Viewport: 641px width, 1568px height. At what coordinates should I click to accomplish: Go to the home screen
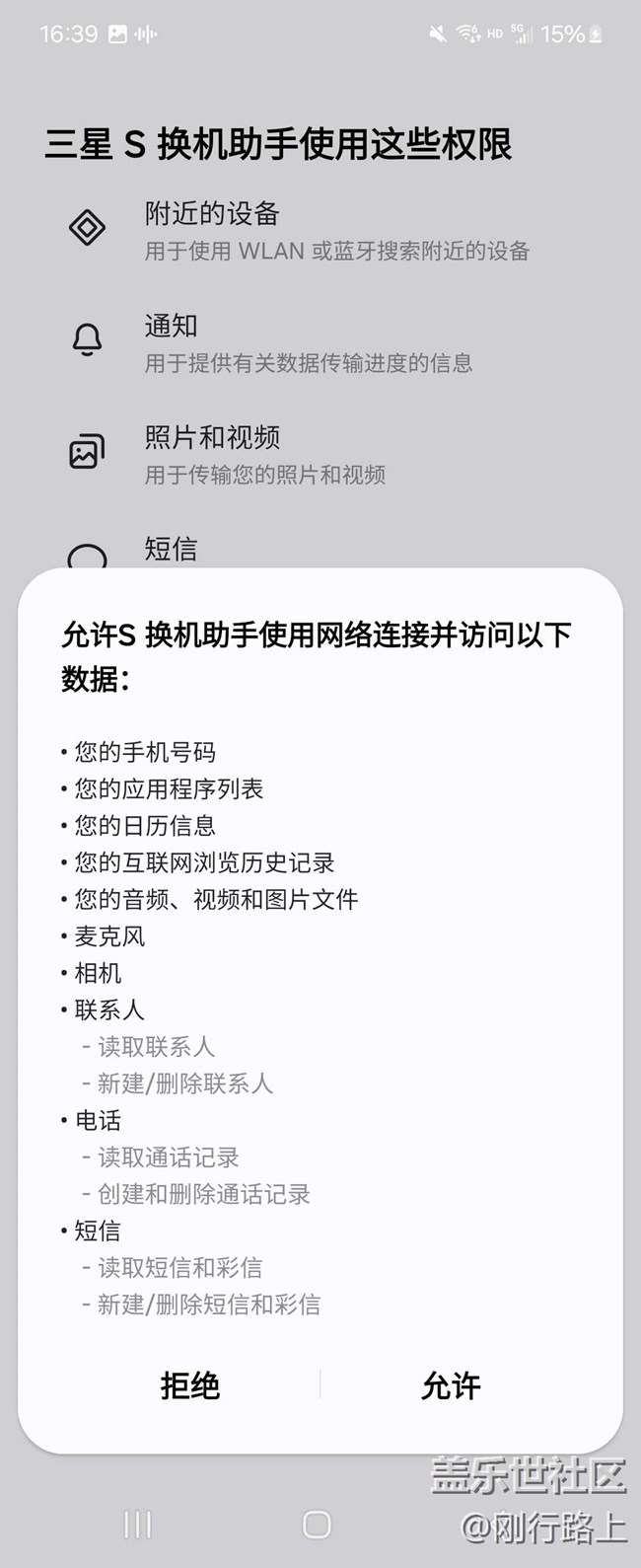tap(317, 1525)
